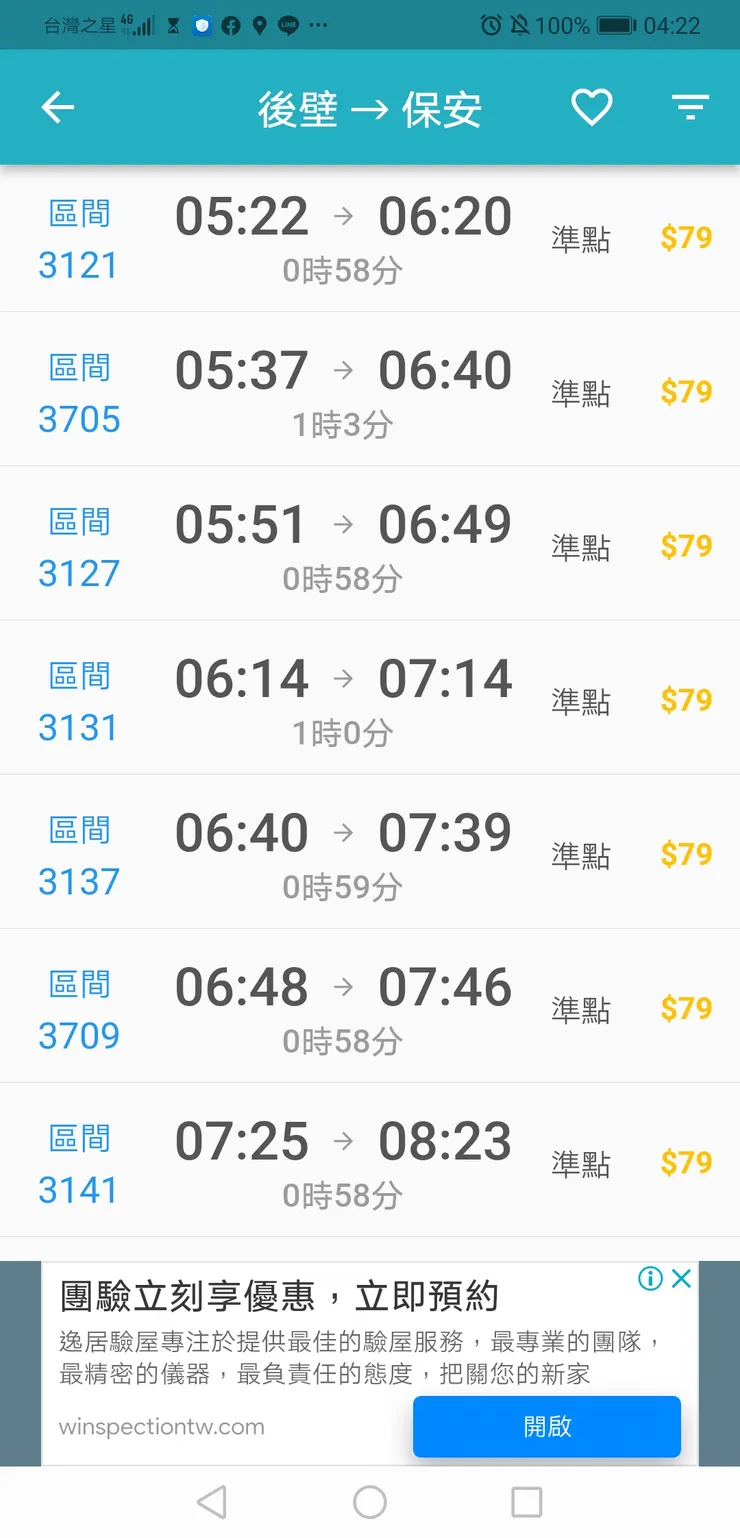This screenshot has width=740, height=1538.
Task: Open train 3131 leaving at 06:14
Action: tap(370, 697)
